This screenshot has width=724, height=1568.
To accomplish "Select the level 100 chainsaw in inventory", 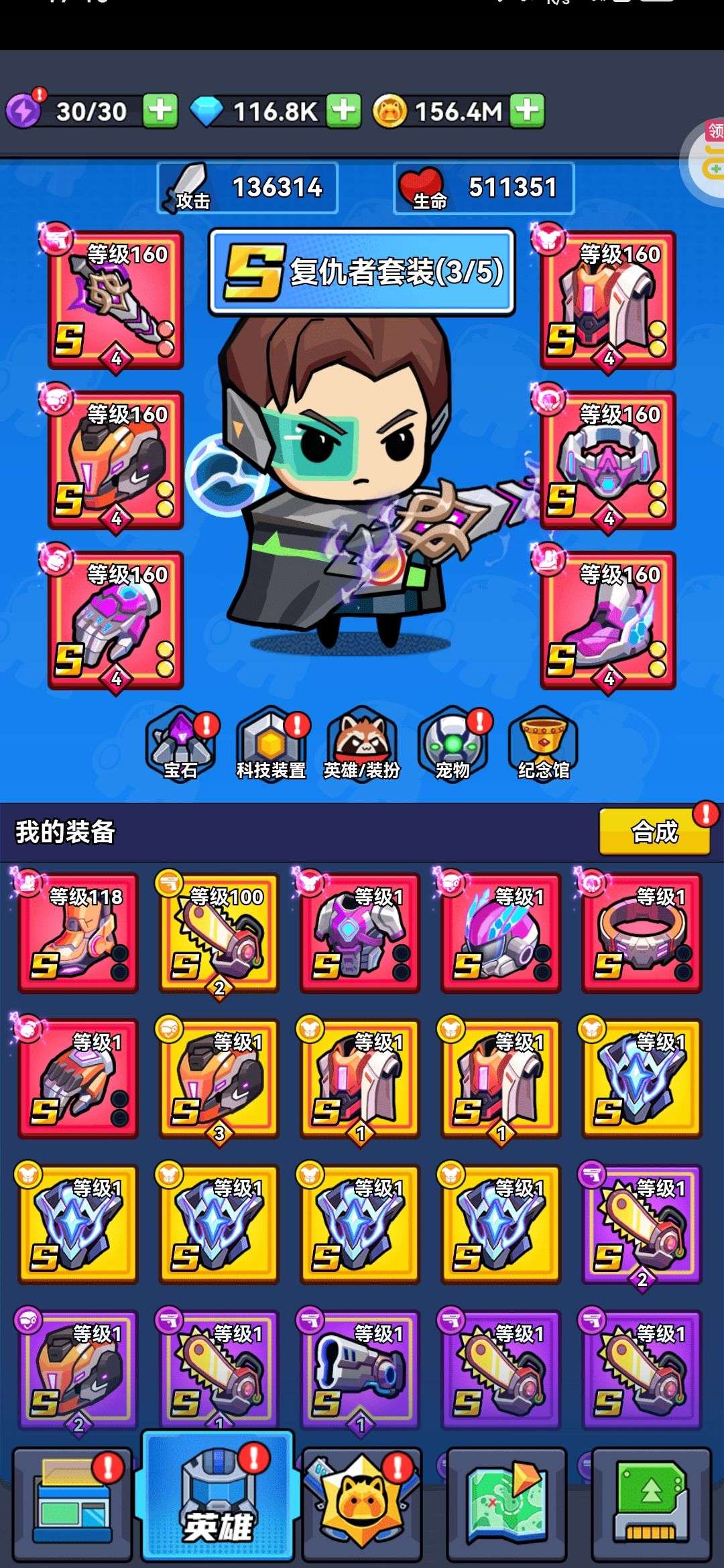I will coord(219,932).
